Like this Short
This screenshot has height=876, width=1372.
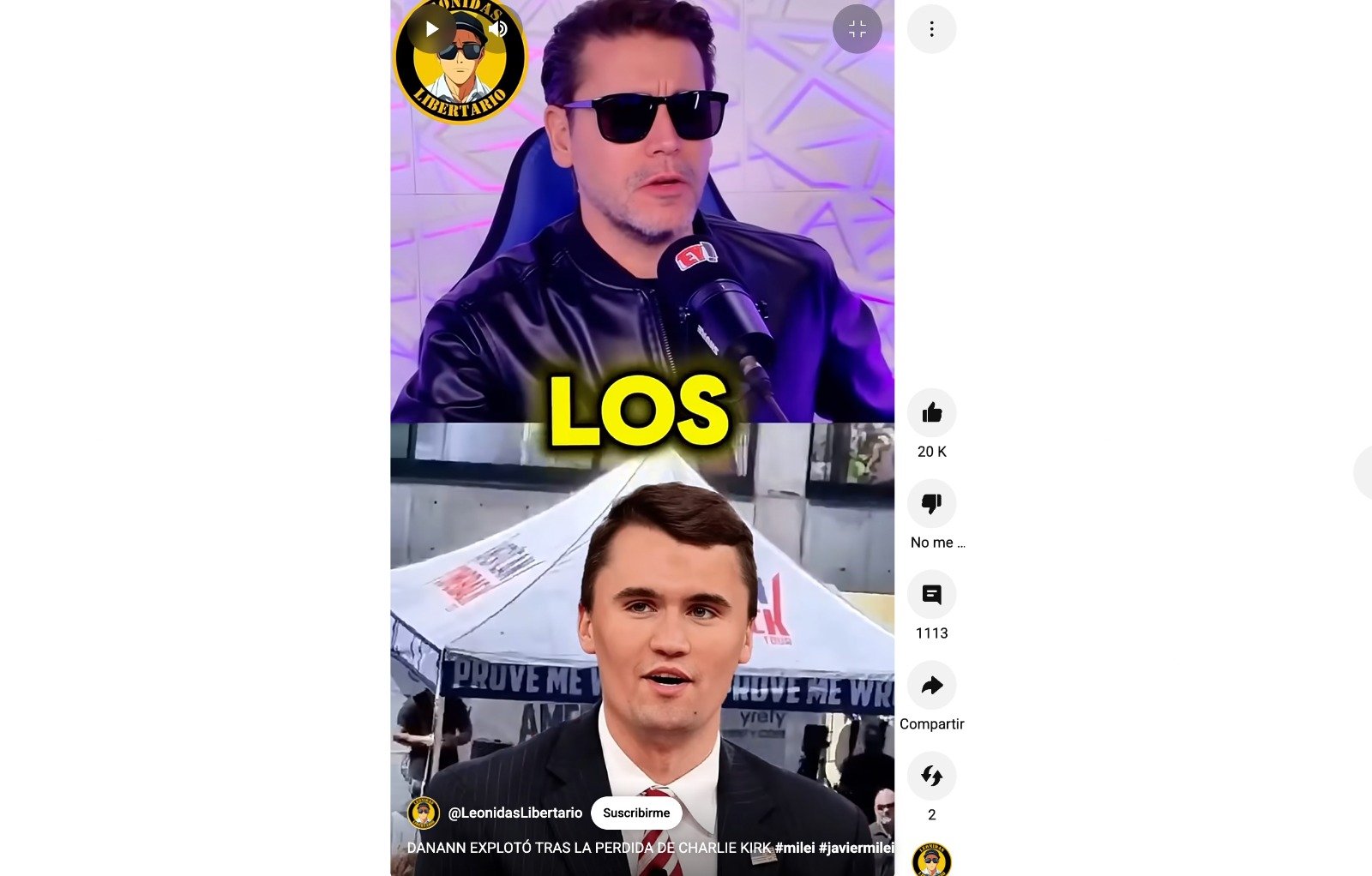click(x=931, y=413)
